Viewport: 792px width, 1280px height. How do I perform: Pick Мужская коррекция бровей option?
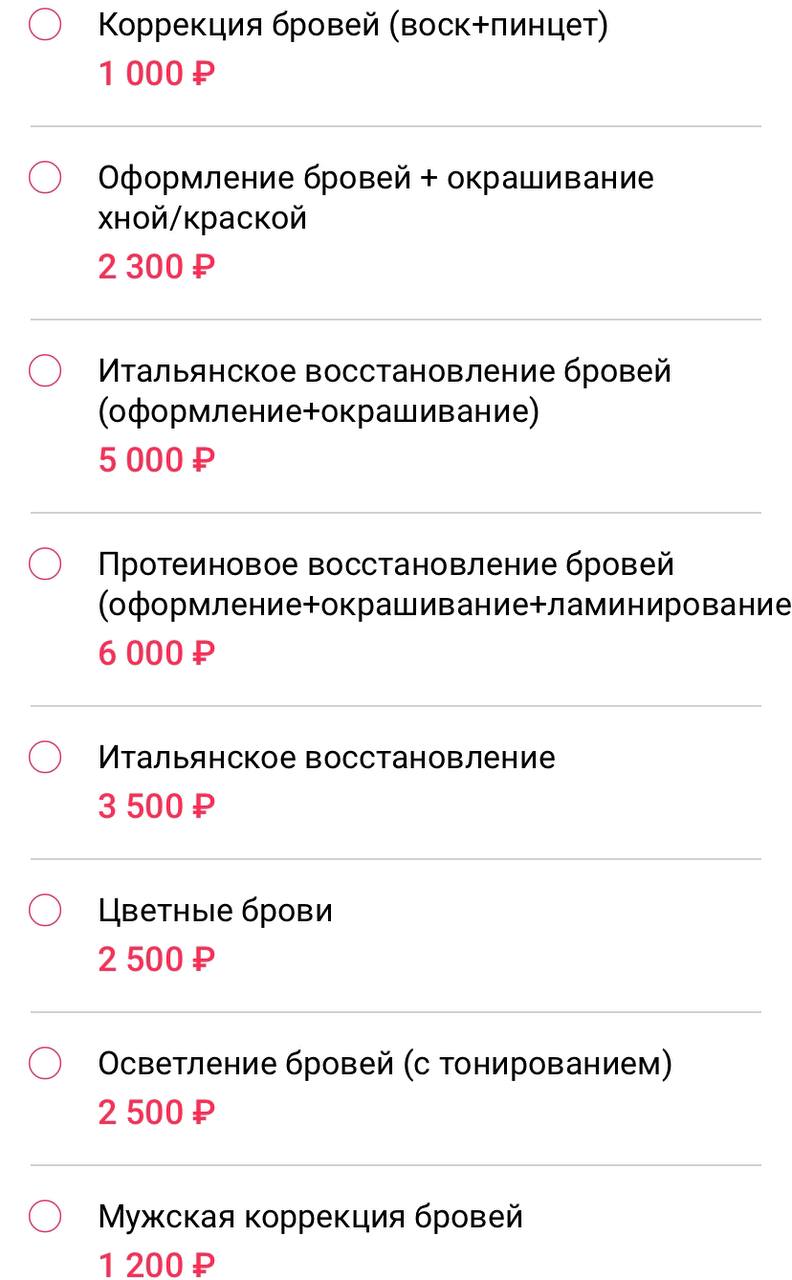coord(45,1217)
